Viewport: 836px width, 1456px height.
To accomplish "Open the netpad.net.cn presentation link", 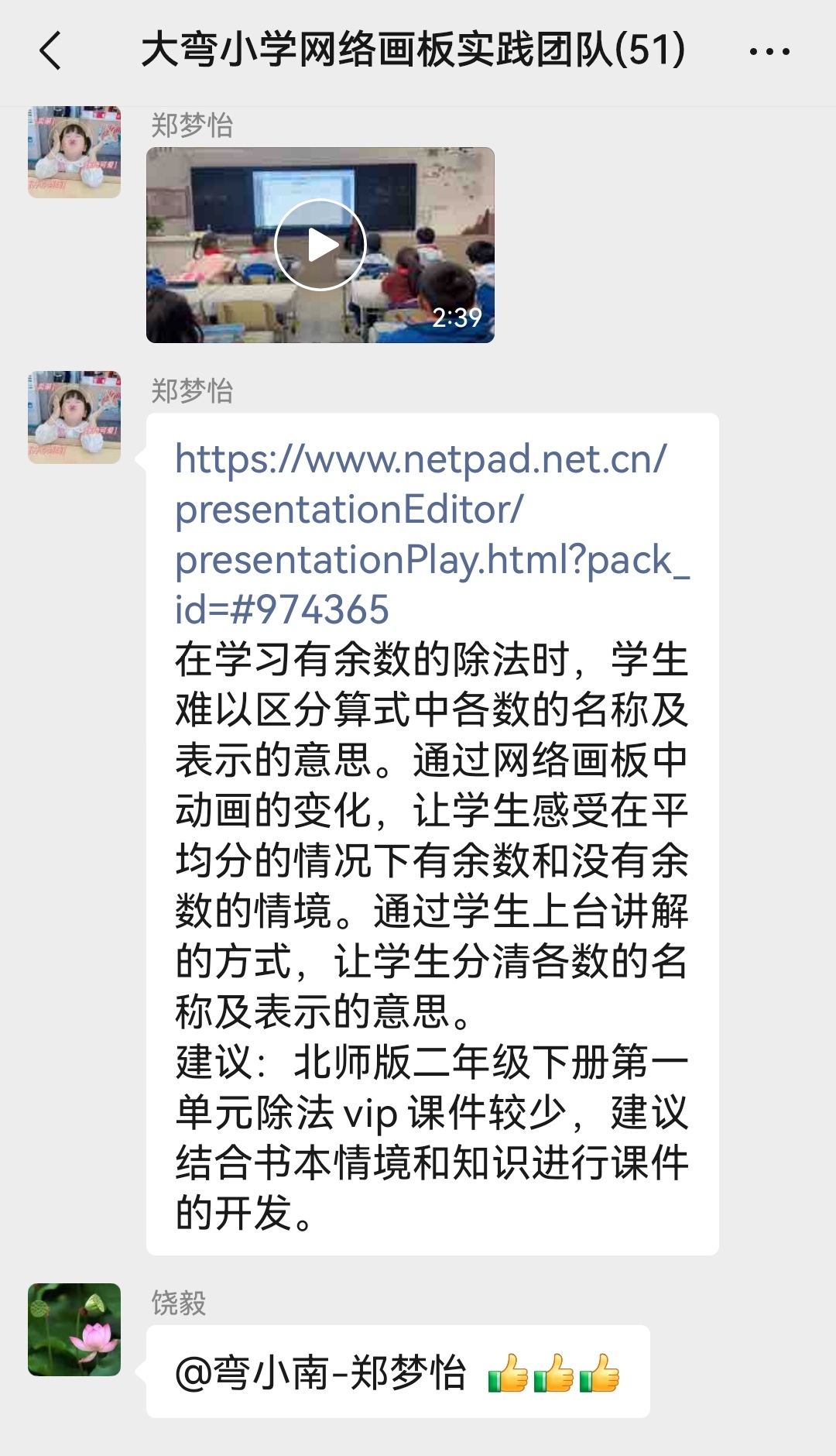I will pyautogui.click(x=432, y=534).
